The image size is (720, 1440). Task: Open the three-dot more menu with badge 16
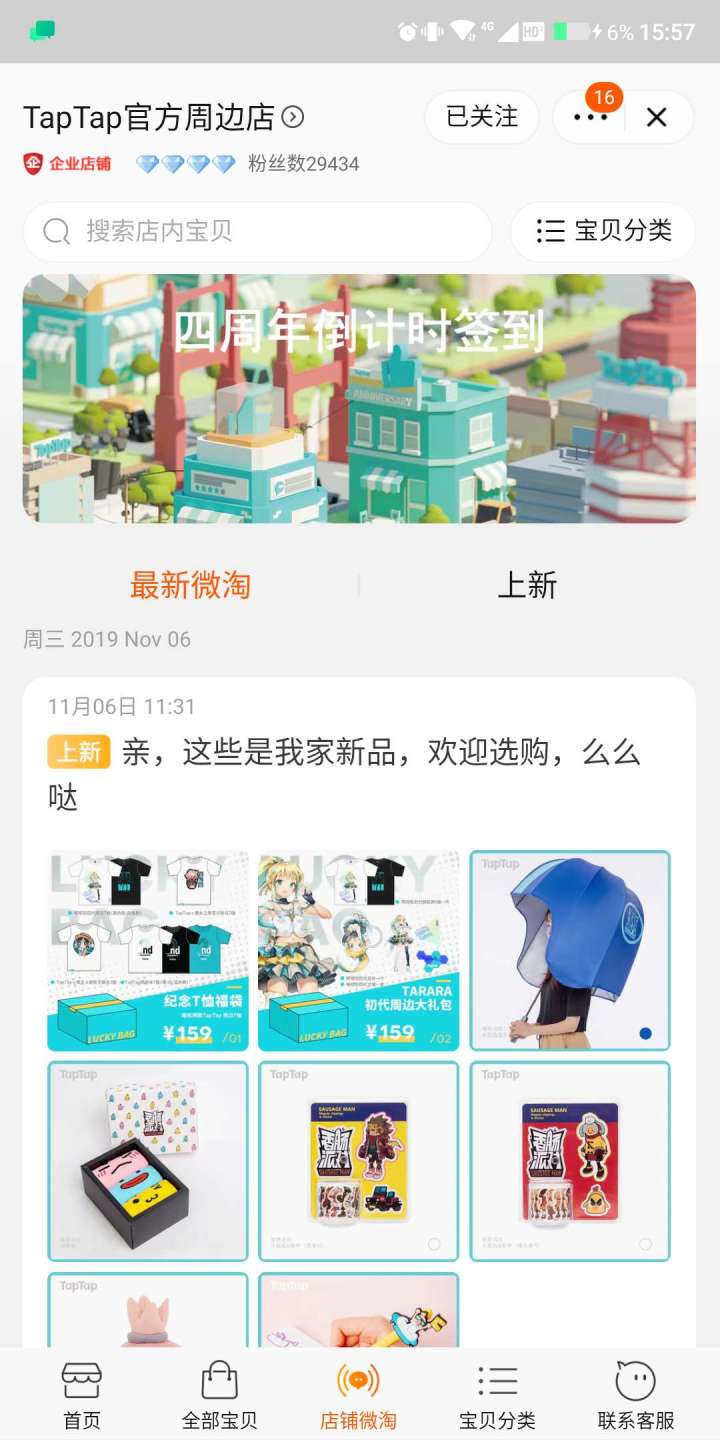click(591, 117)
